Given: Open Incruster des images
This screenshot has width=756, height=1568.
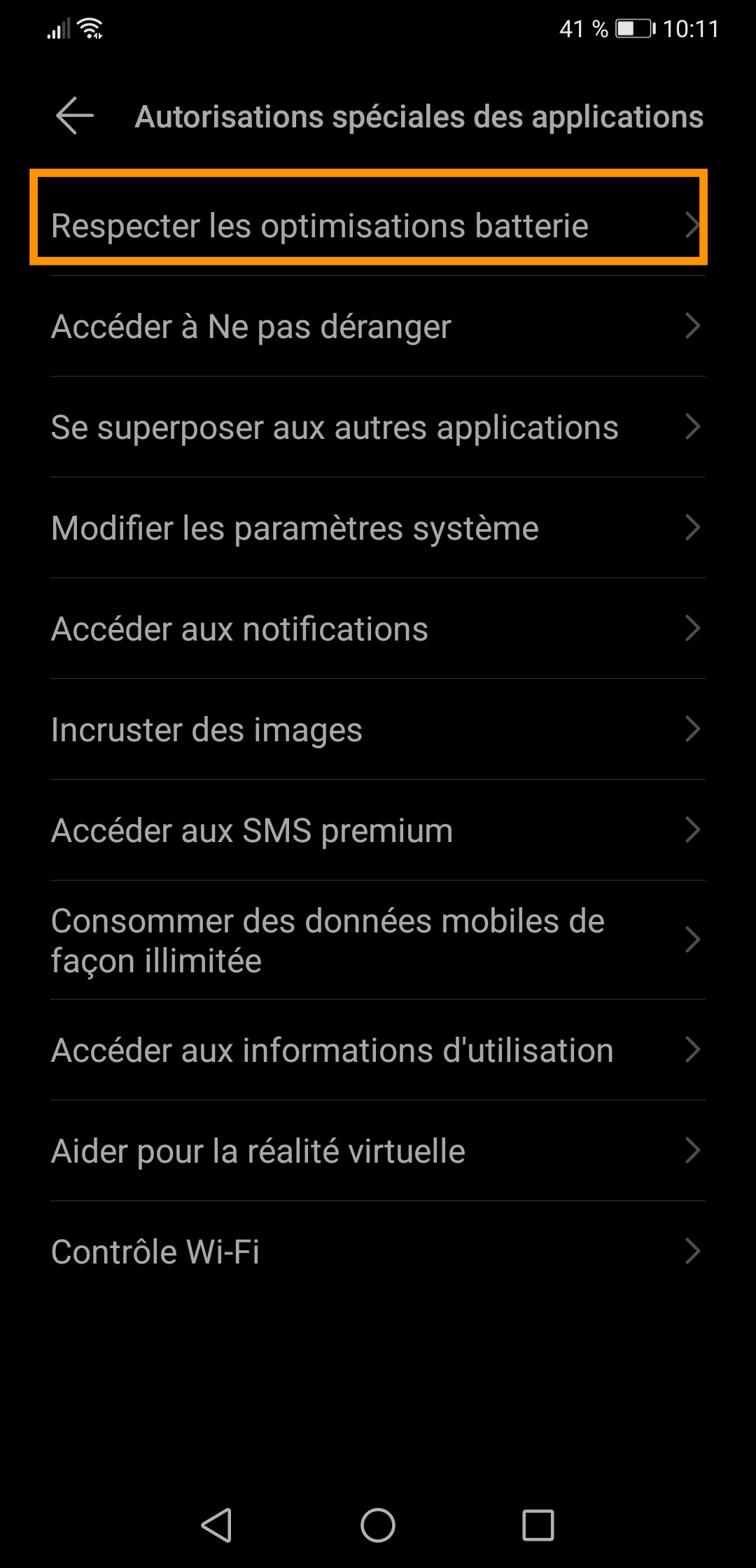Looking at the screenshot, I should tap(377, 729).
